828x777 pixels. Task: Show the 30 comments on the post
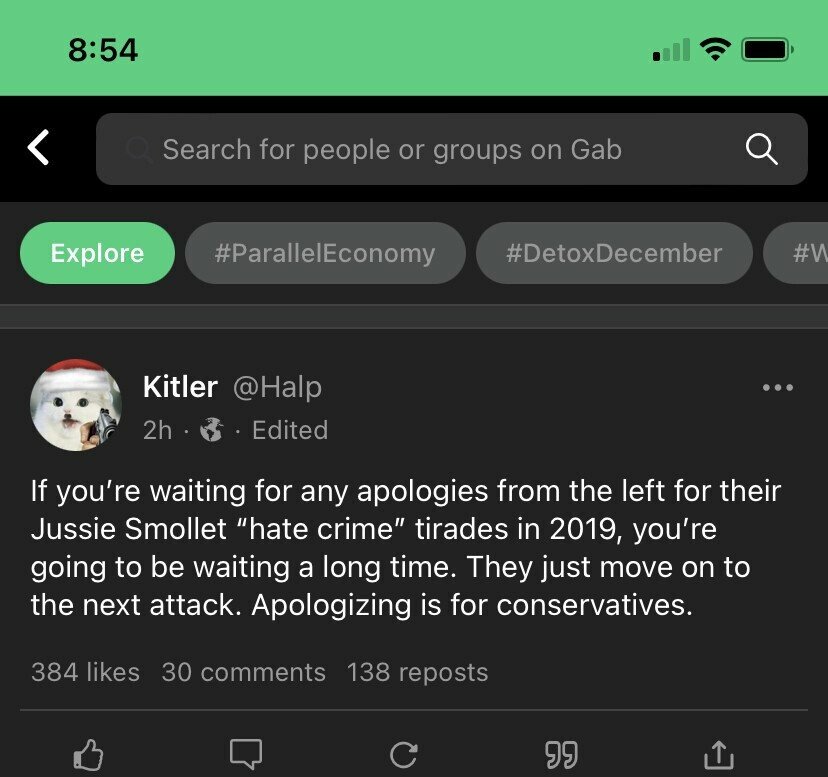(243, 672)
